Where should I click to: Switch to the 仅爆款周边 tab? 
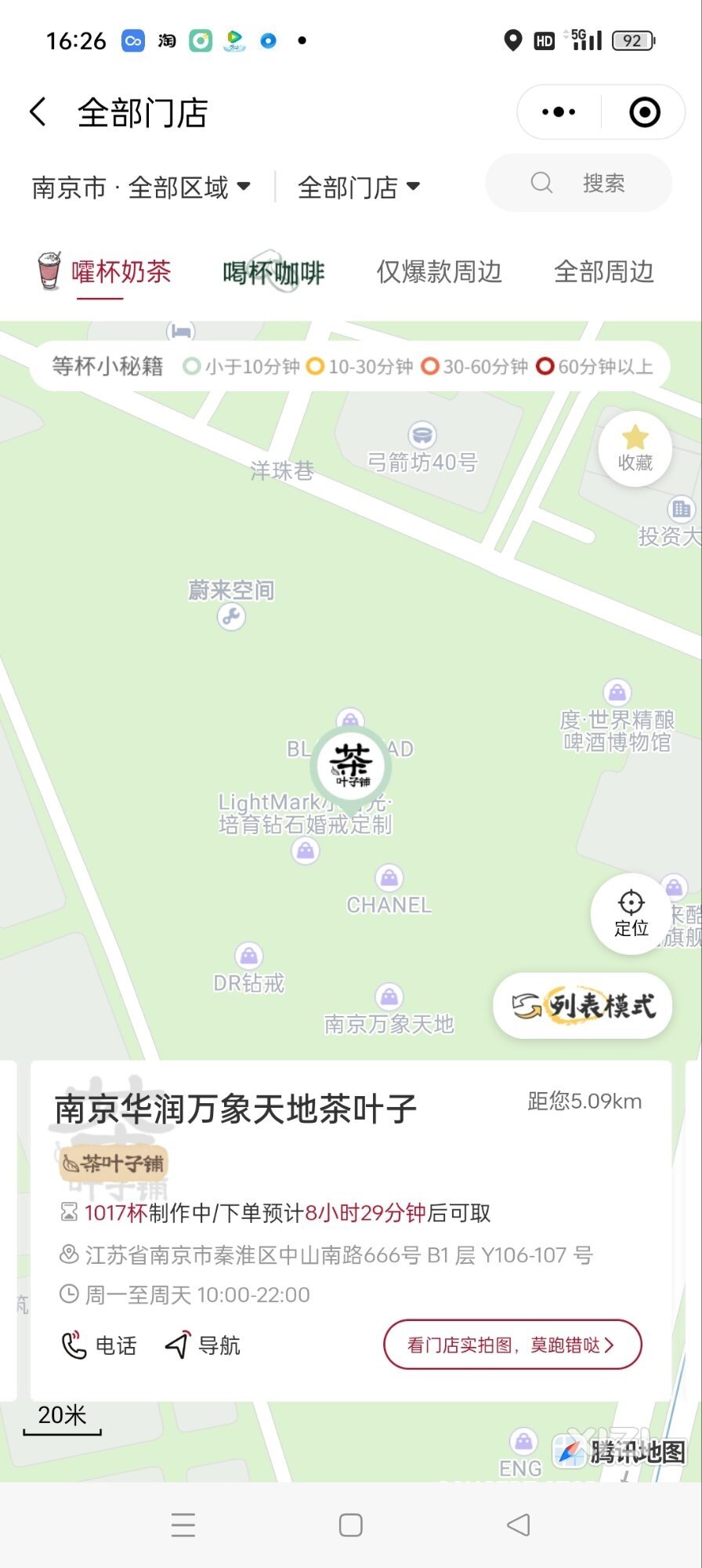click(439, 272)
